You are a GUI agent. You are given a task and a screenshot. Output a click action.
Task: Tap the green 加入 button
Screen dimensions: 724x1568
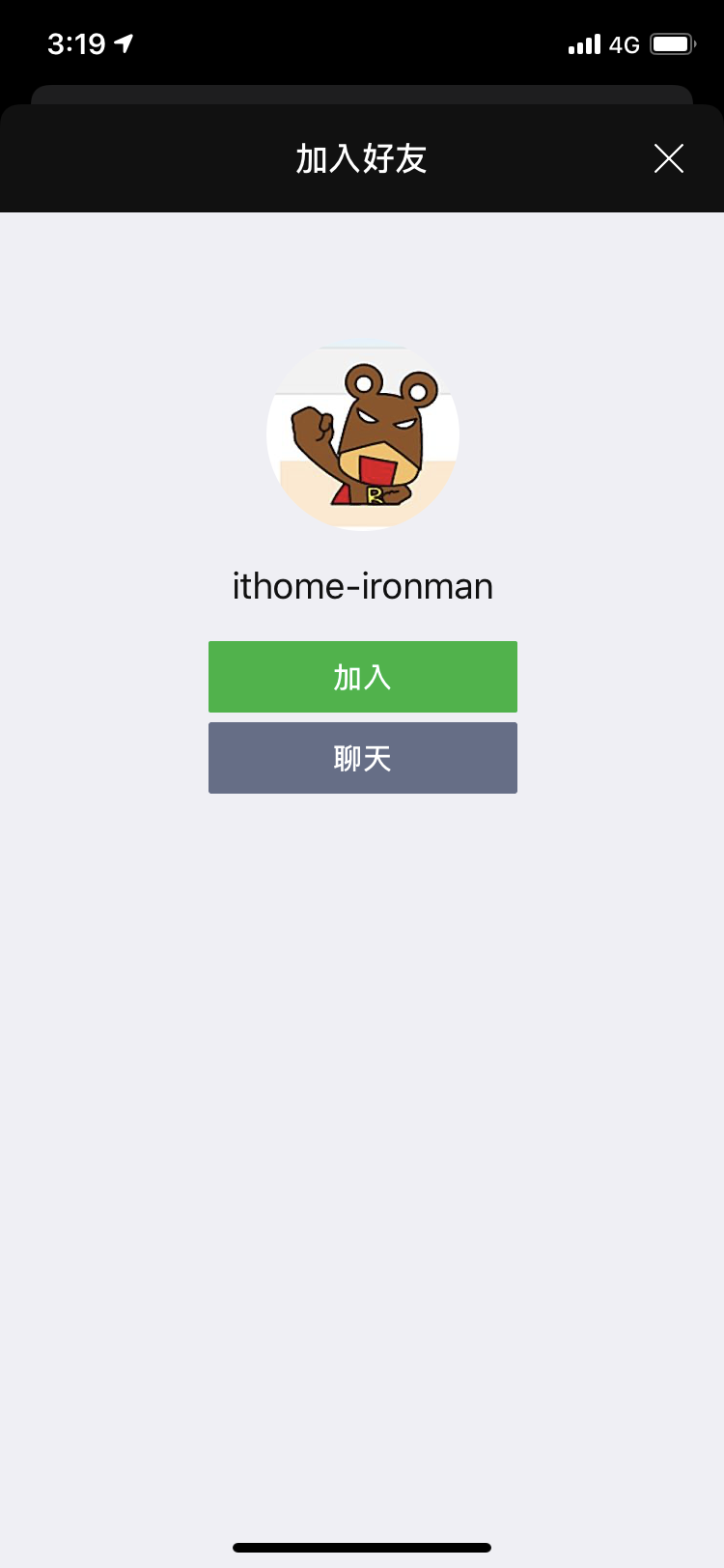tap(362, 677)
